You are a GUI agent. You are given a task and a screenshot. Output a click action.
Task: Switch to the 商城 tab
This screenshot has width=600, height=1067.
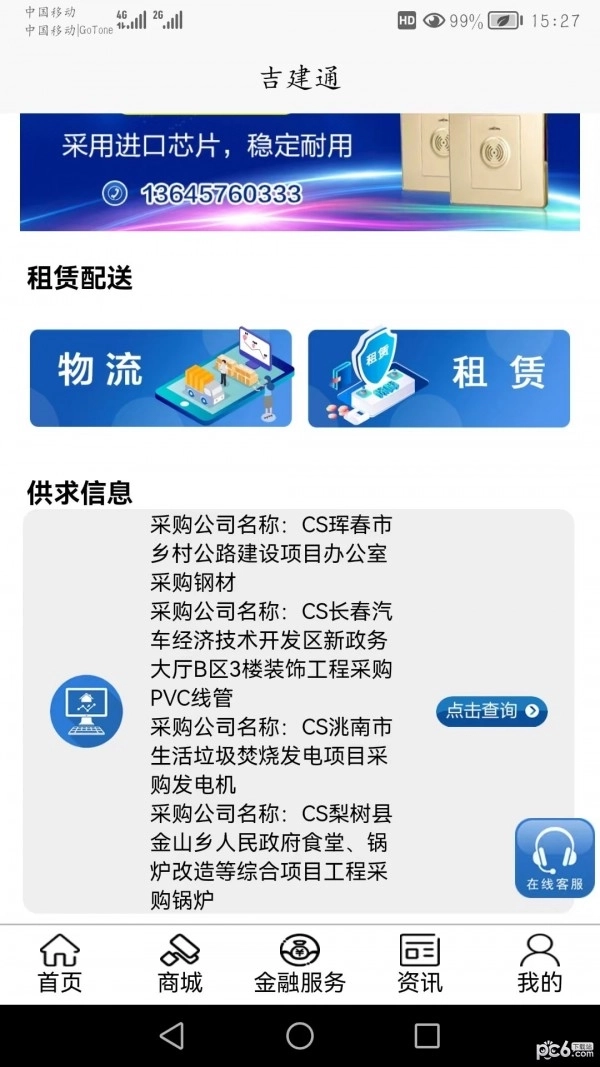click(x=180, y=964)
